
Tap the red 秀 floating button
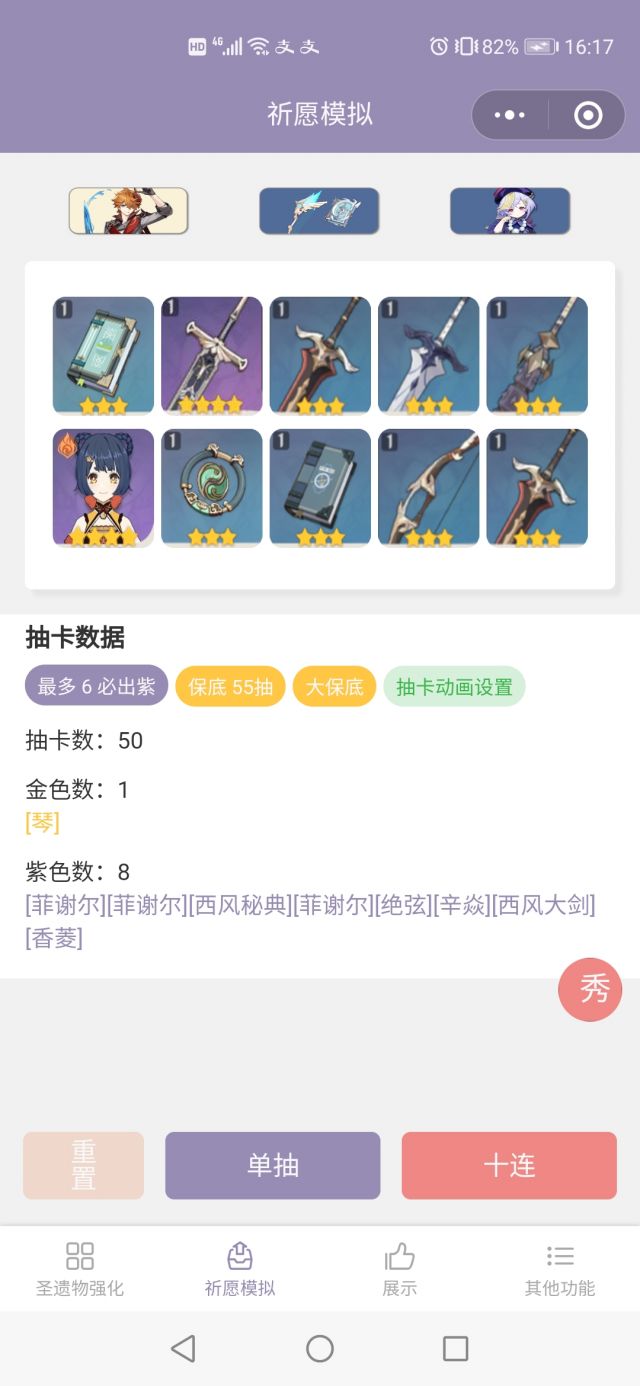tap(590, 990)
